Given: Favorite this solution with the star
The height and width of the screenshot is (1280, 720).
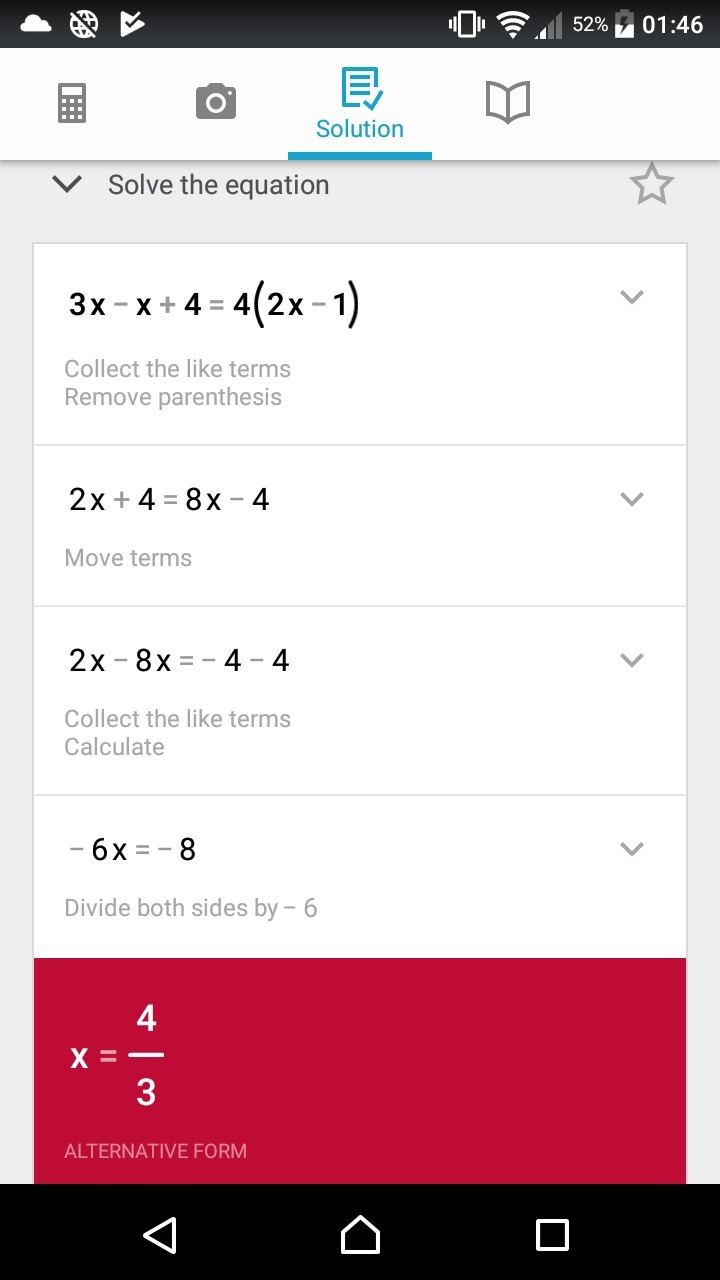Looking at the screenshot, I should 651,186.
